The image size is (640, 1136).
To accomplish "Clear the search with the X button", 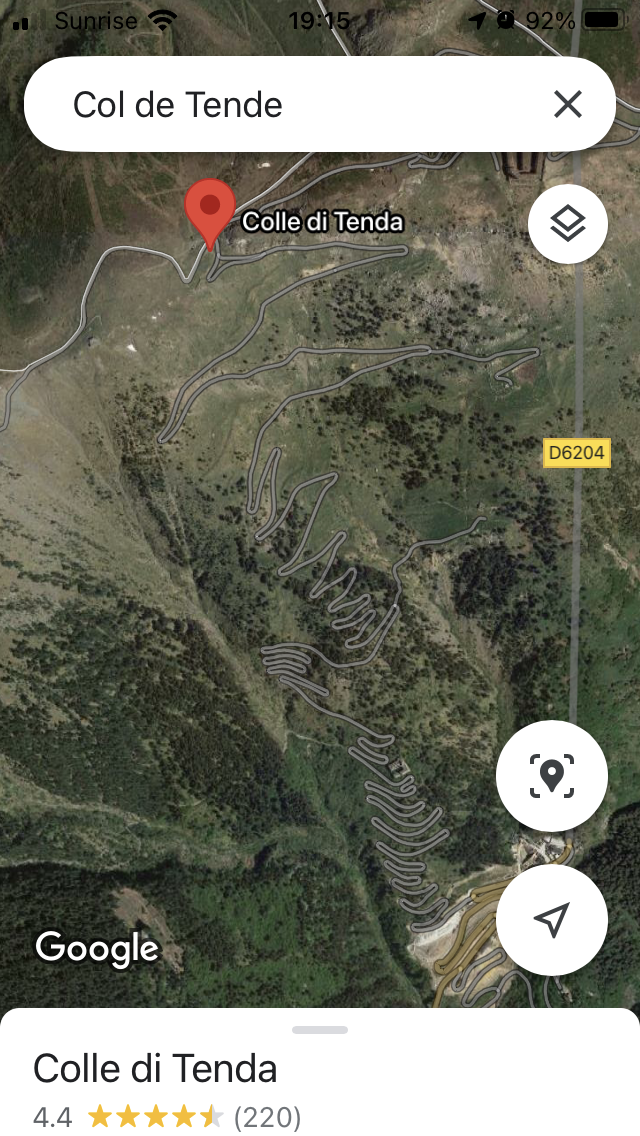I will pyautogui.click(x=568, y=104).
